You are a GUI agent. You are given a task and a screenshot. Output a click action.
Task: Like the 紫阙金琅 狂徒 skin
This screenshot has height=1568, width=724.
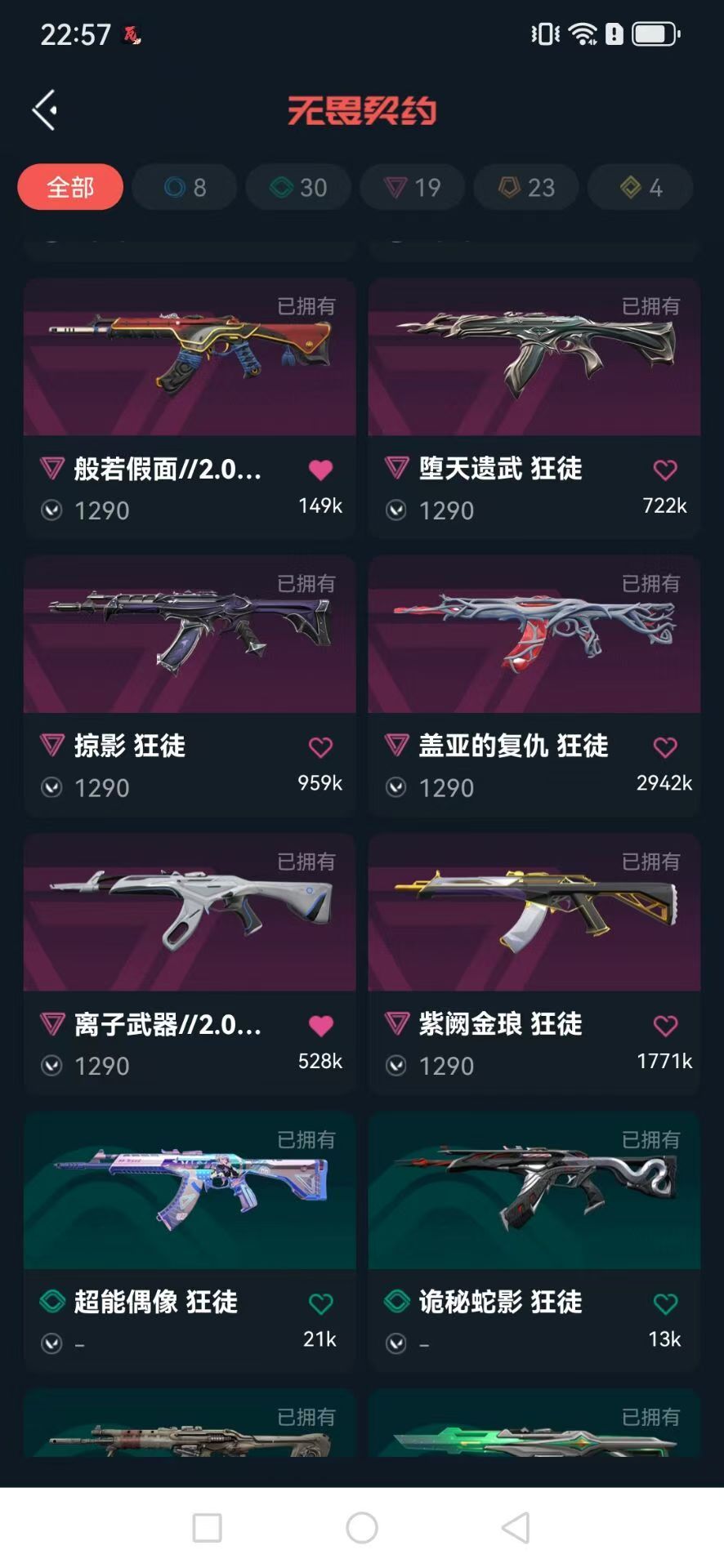tap(665, 1026)
